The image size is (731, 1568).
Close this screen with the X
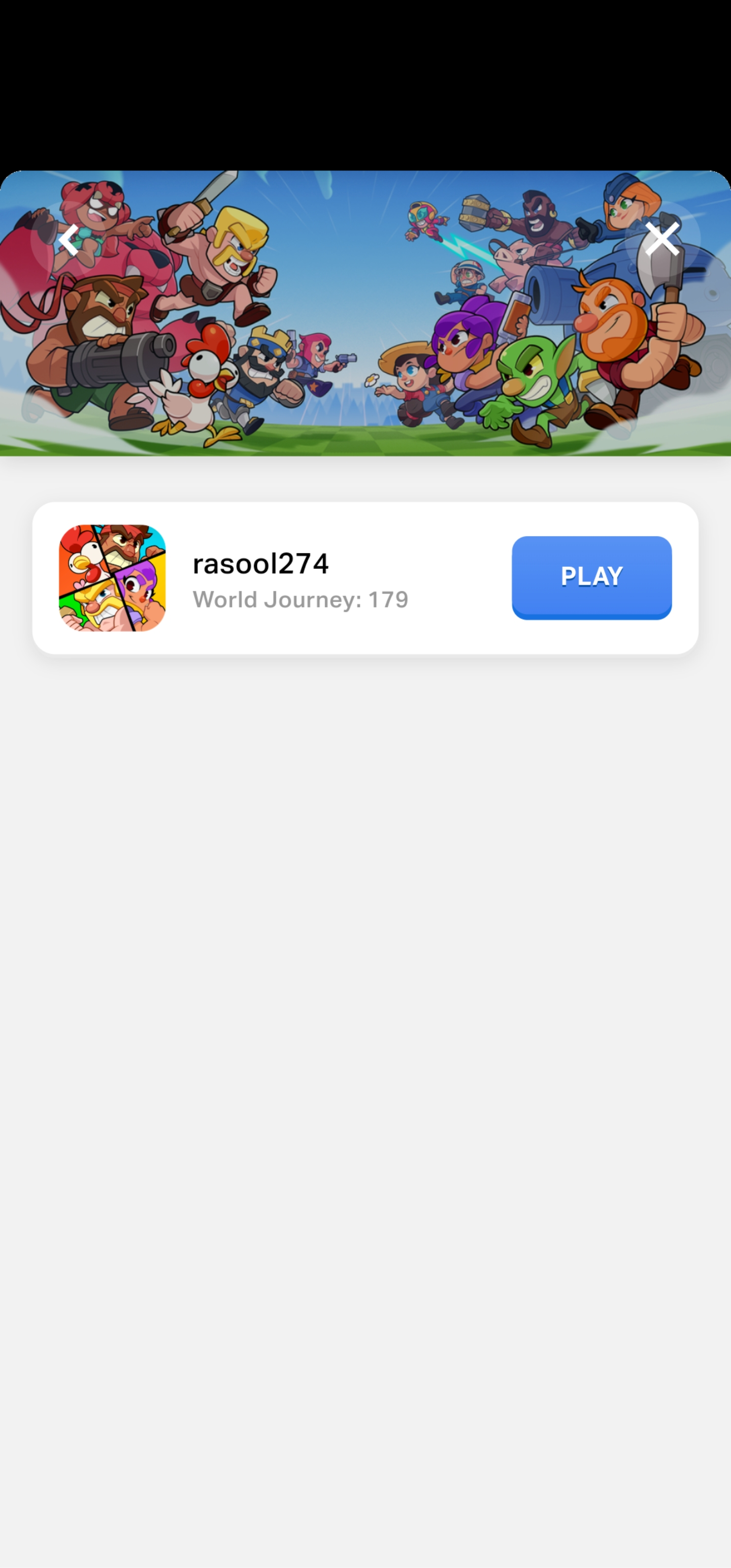pyautogui.click(x=661, y=239)
